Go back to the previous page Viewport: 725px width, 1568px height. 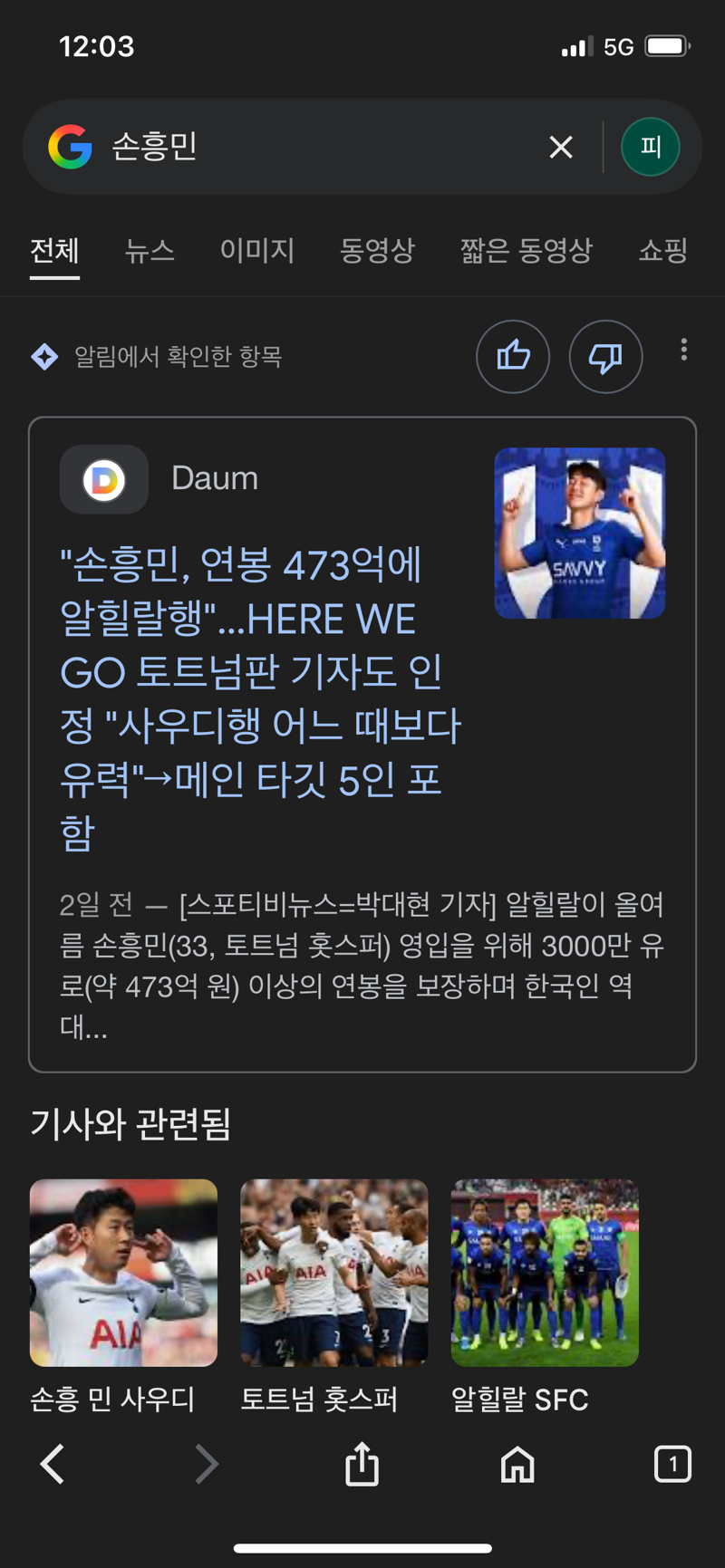click(x=53, y=1464)
